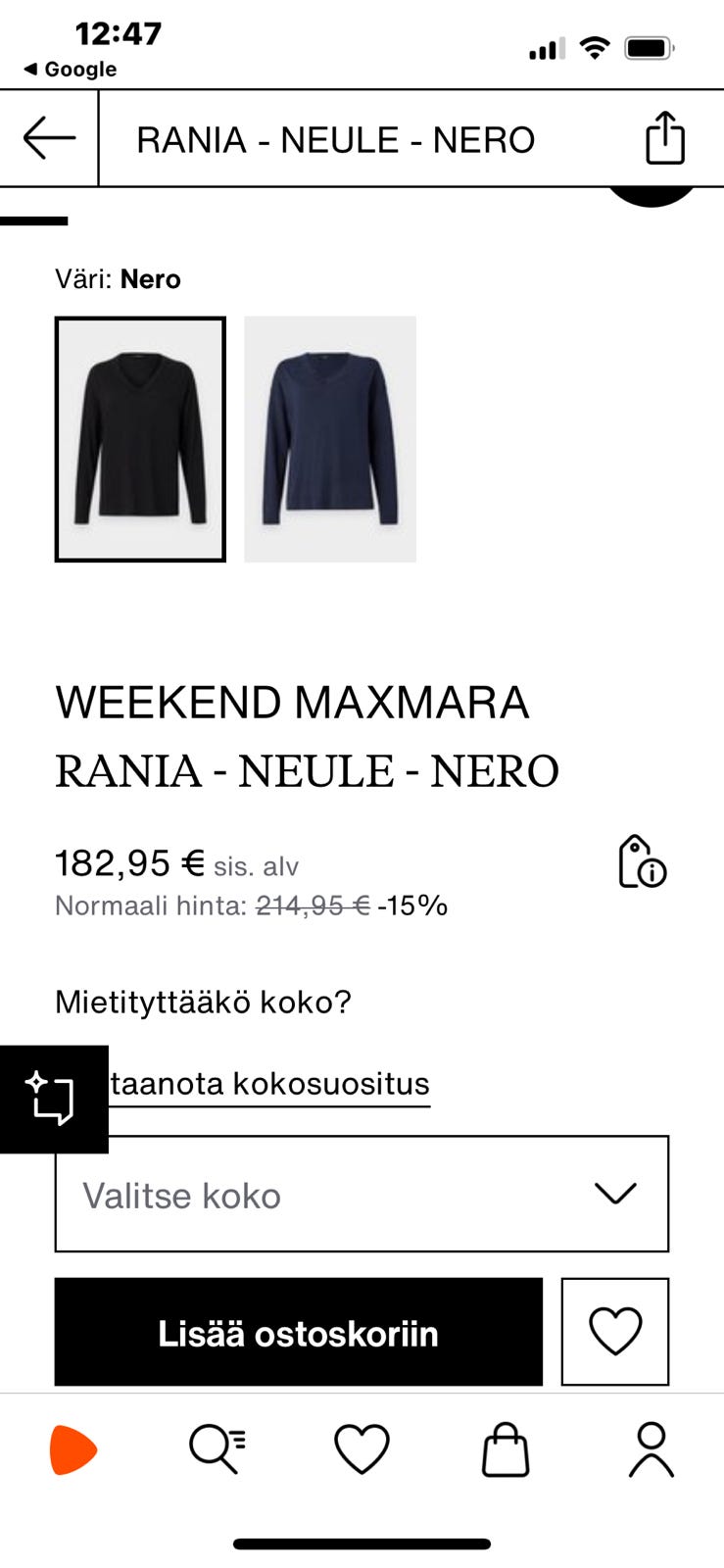The width and height of the screenshot is (724, 1568).
Task: Expand the Valitse koko size dropdown
Action: [362, 1194]
